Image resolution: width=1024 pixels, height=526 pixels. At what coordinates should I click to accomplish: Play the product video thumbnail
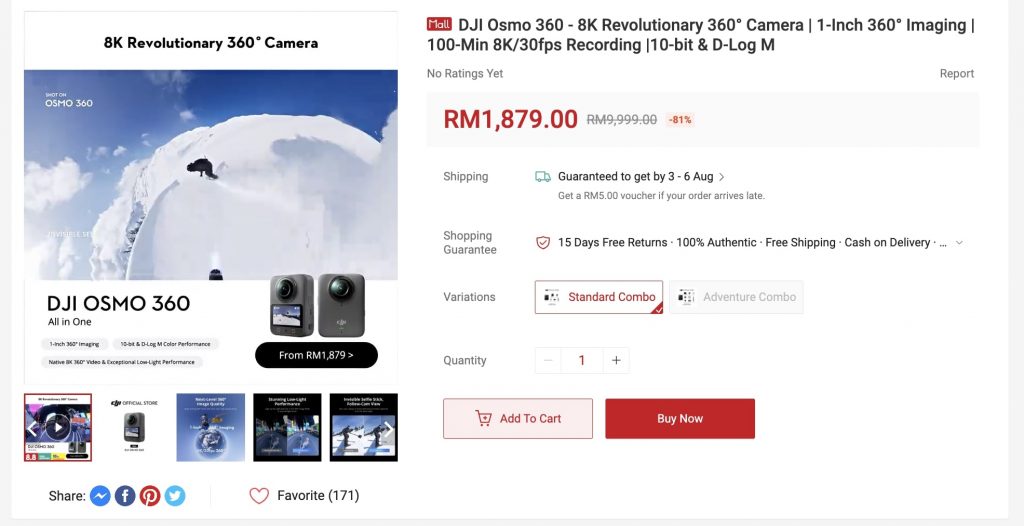(58, 428)
